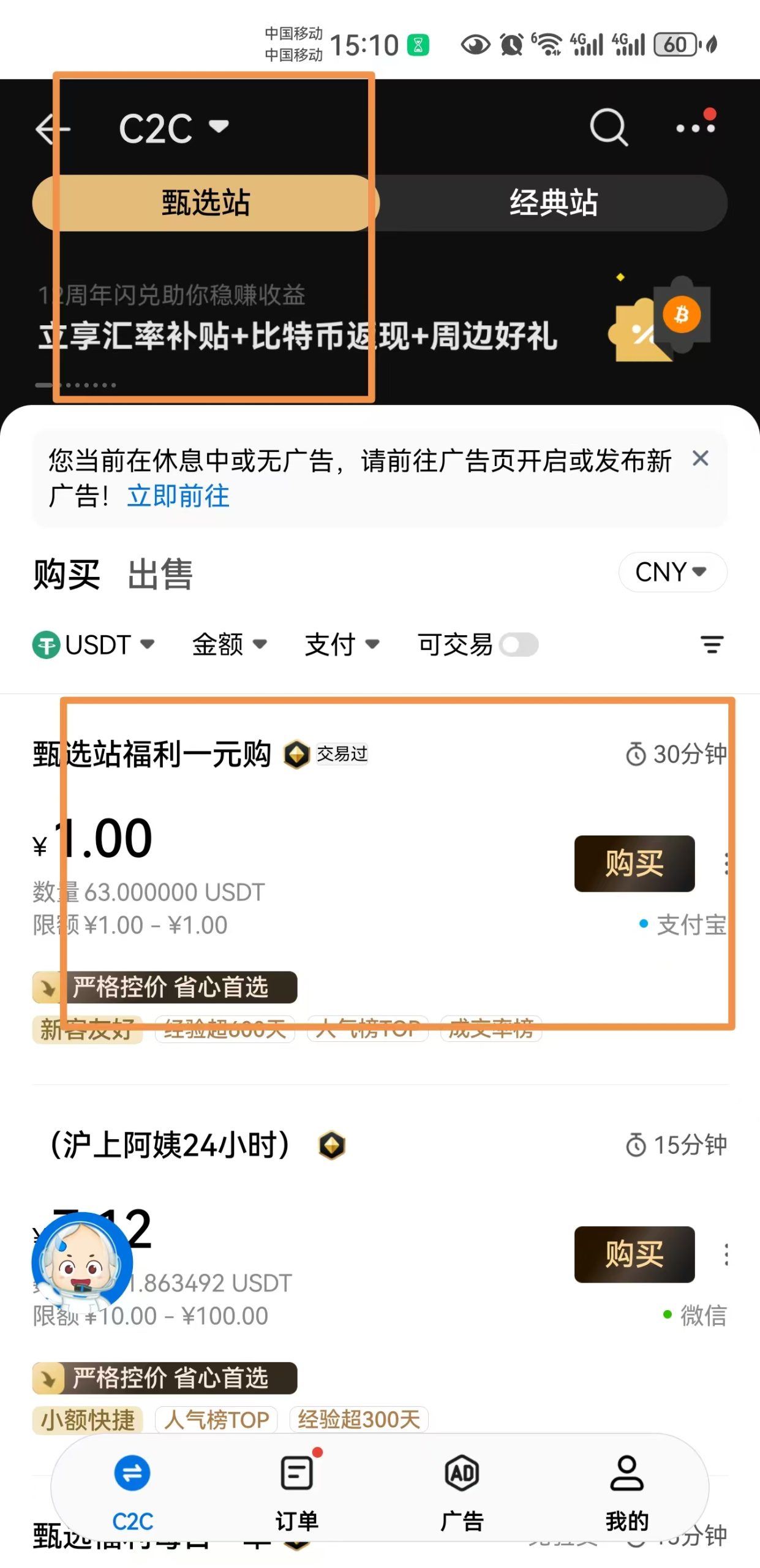Select the 甄选站 segment
The image size is (760, 1568).
pyautogui.click(x=205, y=203)
